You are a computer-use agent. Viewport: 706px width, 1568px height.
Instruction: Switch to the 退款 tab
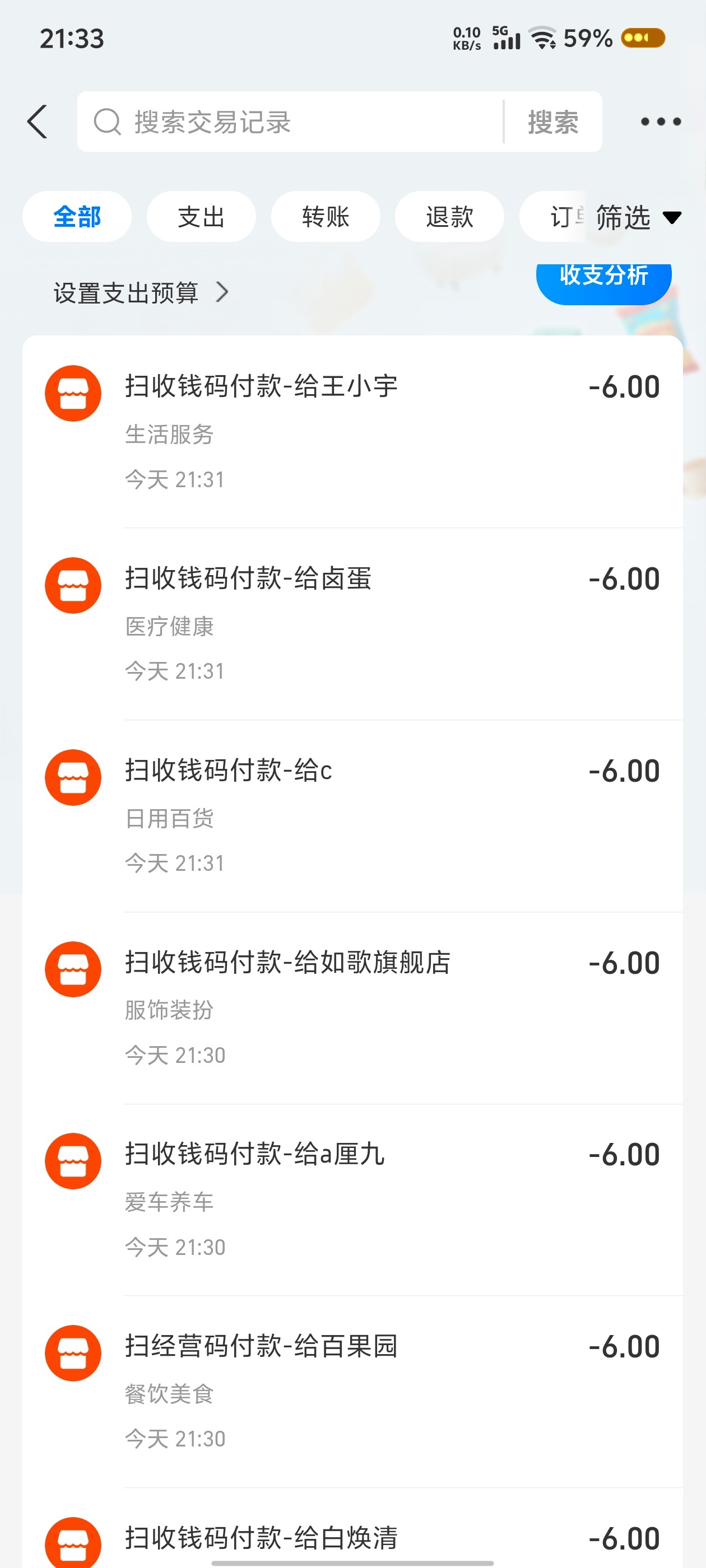coord(449,217)
